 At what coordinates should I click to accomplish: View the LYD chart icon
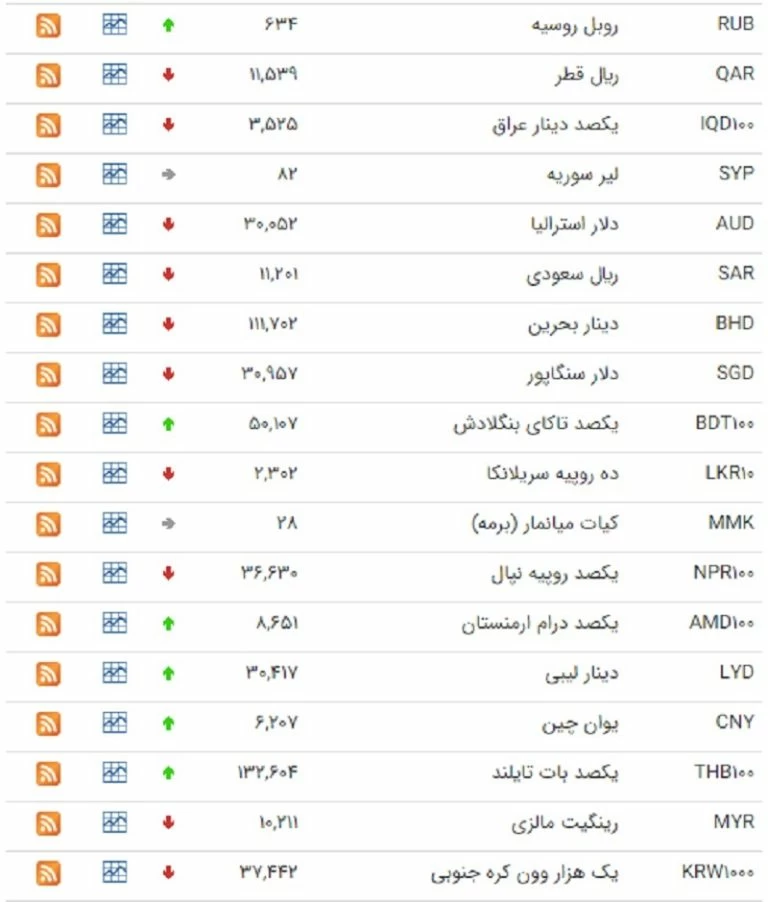tap(115, 673)
